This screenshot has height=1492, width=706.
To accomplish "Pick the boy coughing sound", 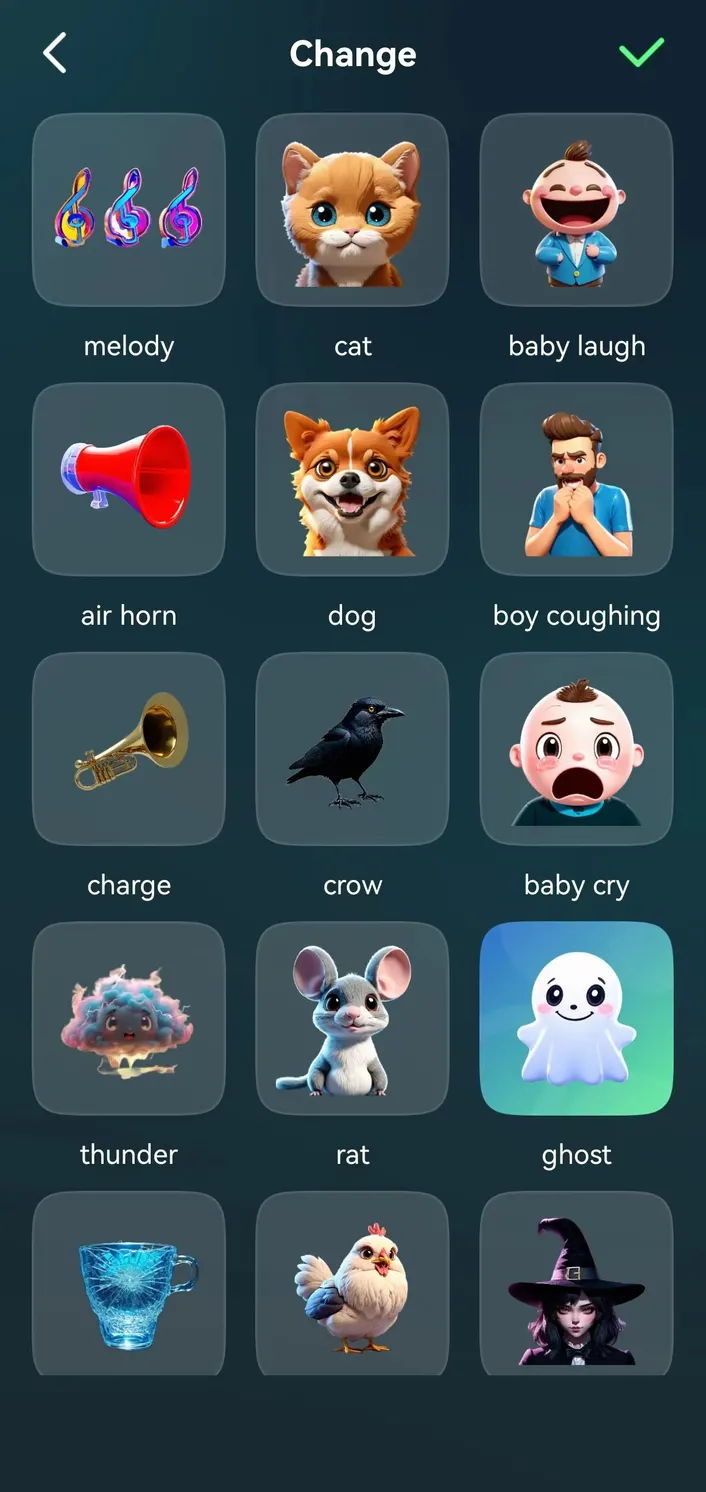I will (x=576, y=479).
